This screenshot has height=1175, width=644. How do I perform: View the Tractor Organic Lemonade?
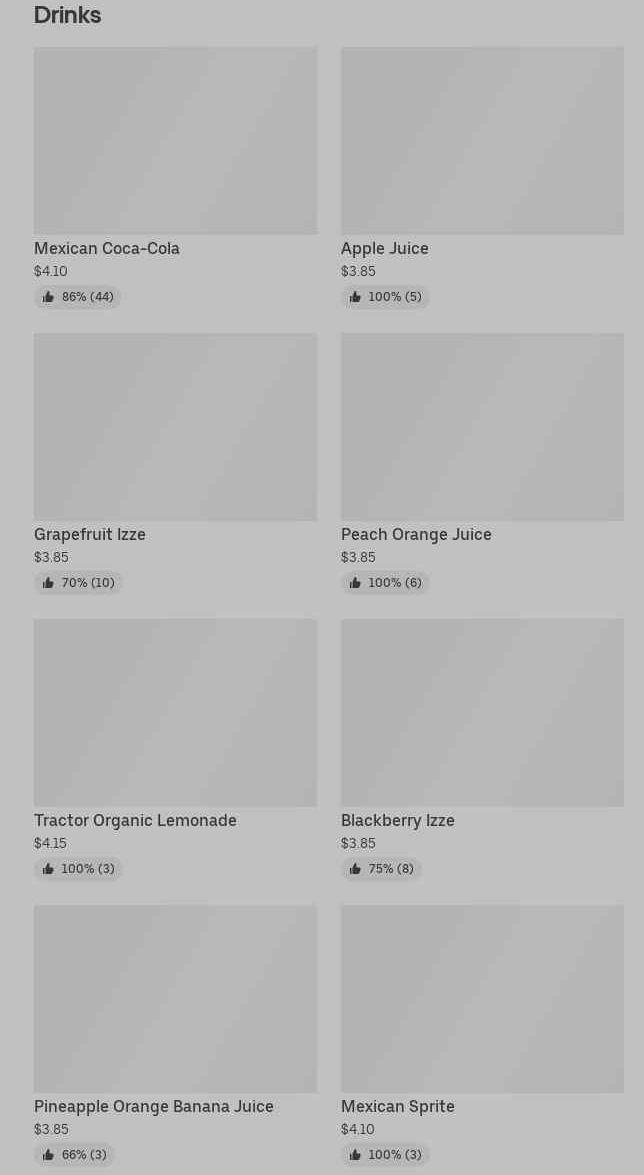tap(175, 749)
